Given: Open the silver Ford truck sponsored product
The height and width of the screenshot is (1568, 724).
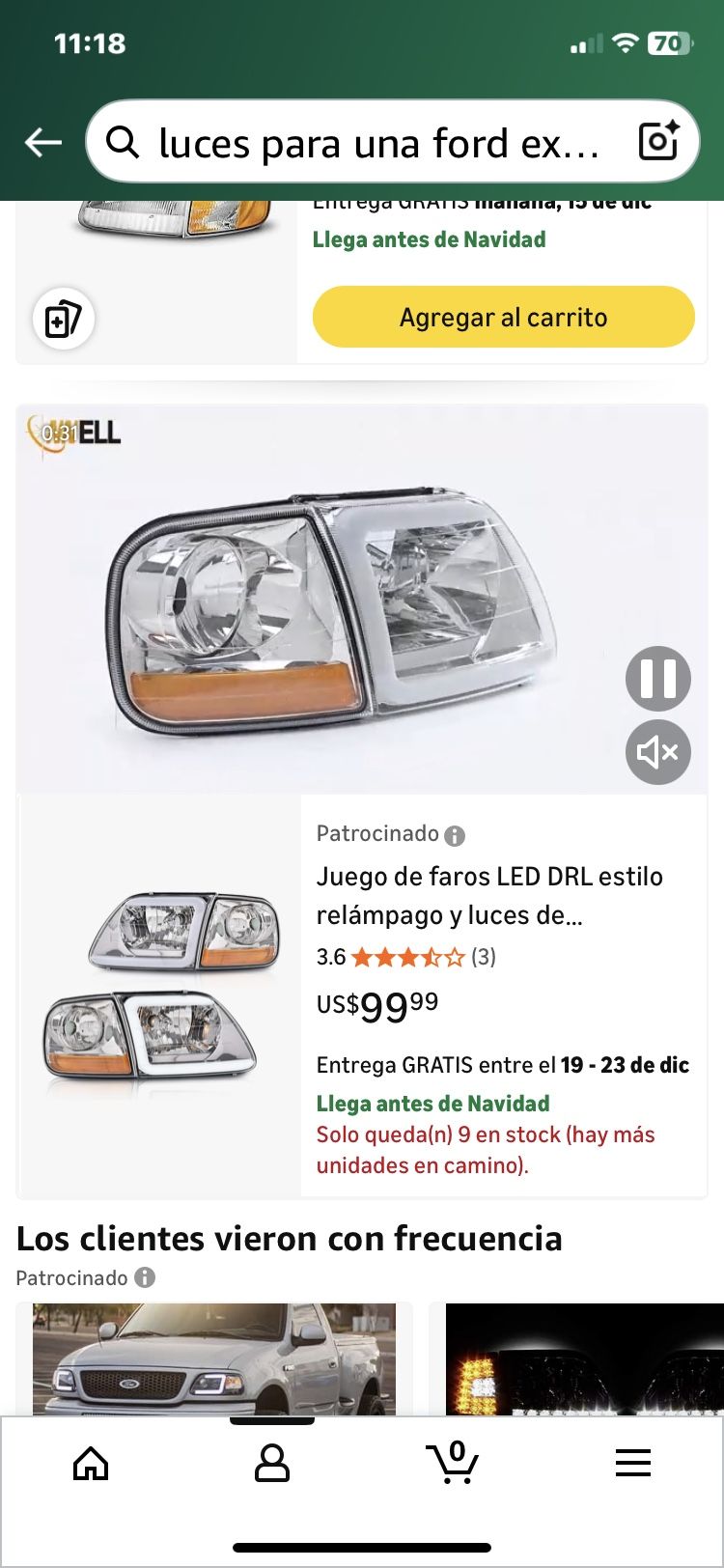Looking at the screenshot, I should 214,1359.
